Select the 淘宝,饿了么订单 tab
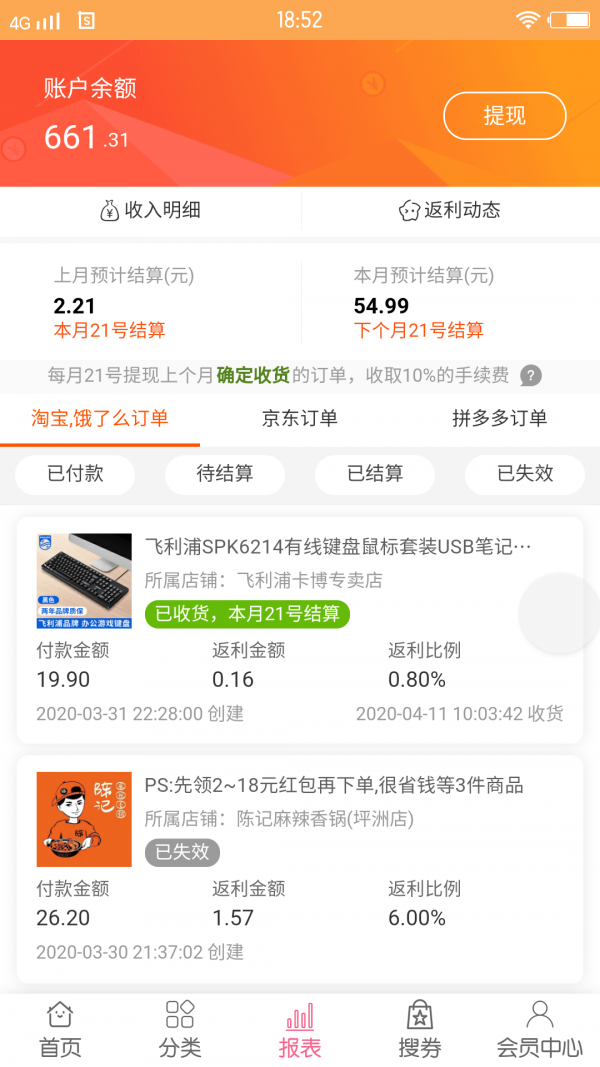The image size is (600, 1067). pos(100,418)
